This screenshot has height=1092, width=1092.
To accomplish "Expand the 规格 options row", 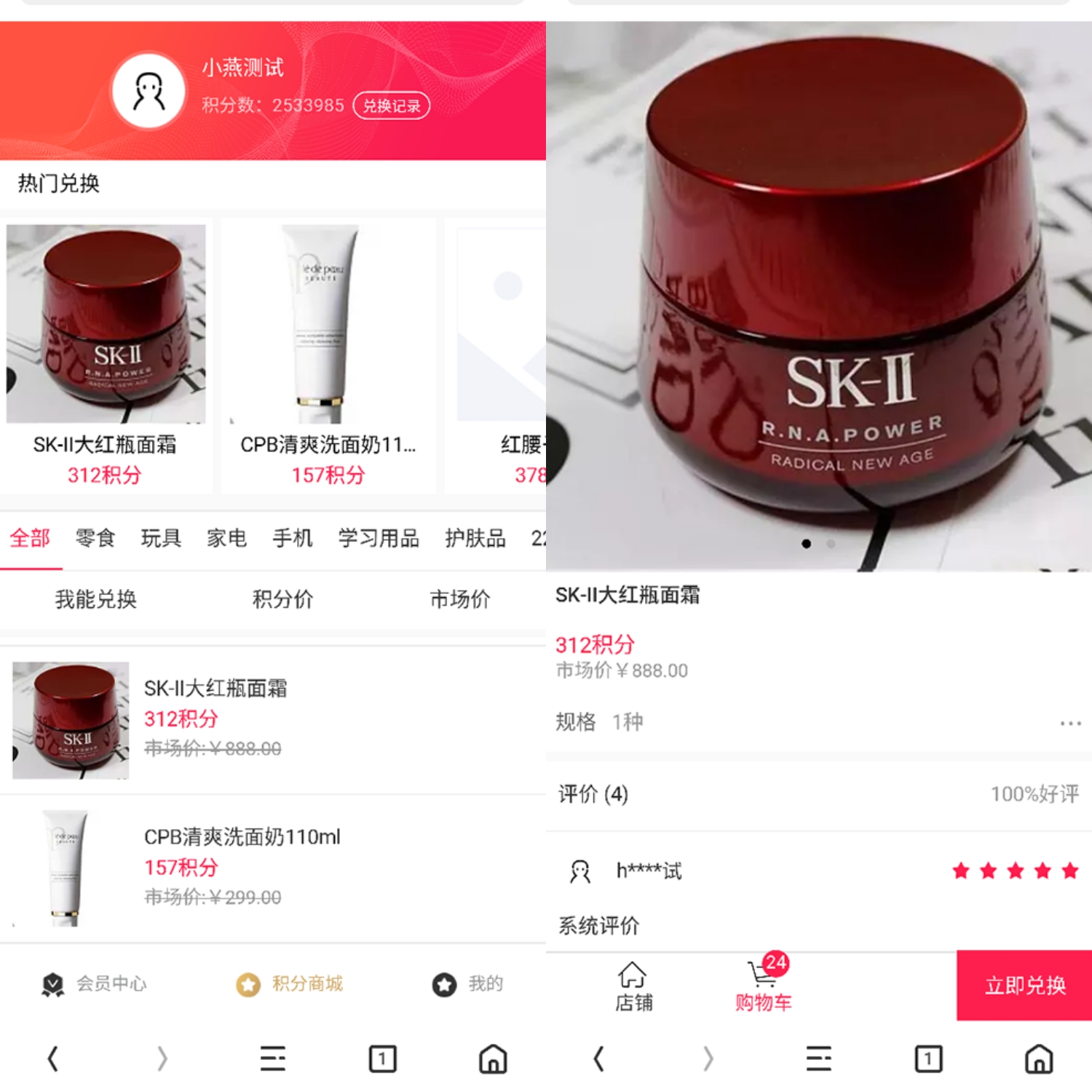I will [x=819, y=722].
